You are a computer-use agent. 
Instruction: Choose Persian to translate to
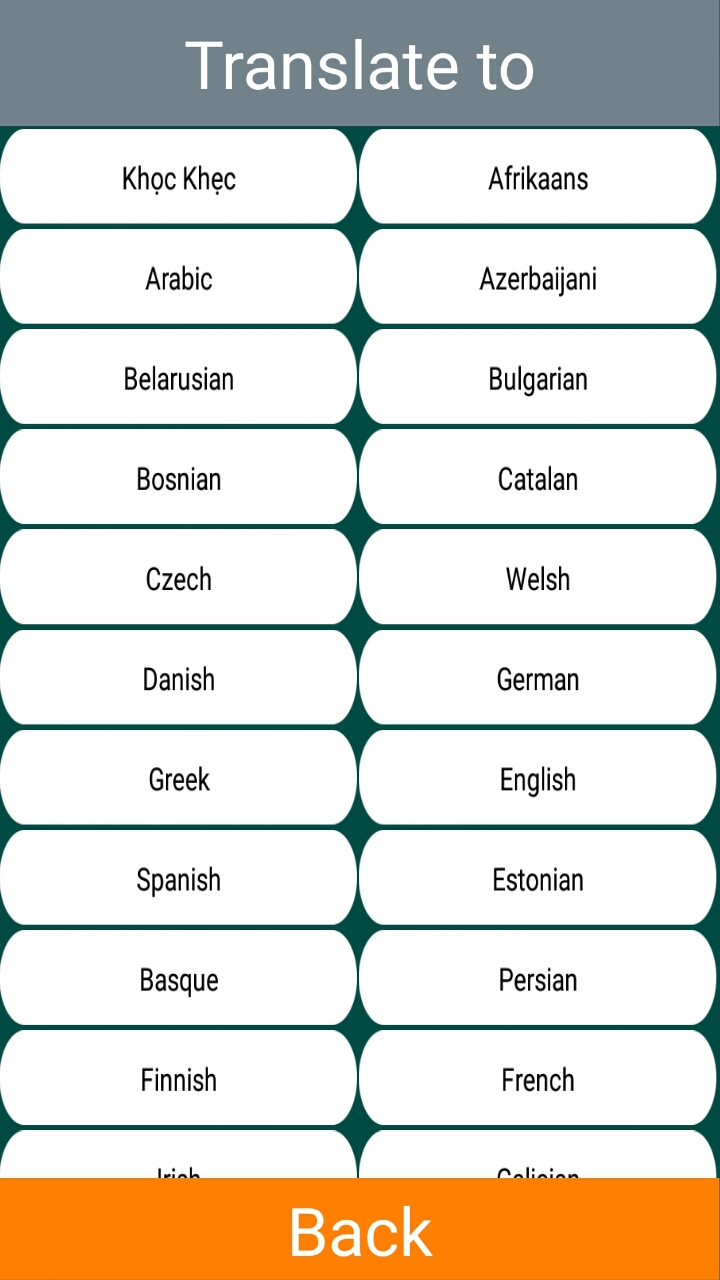538,978
